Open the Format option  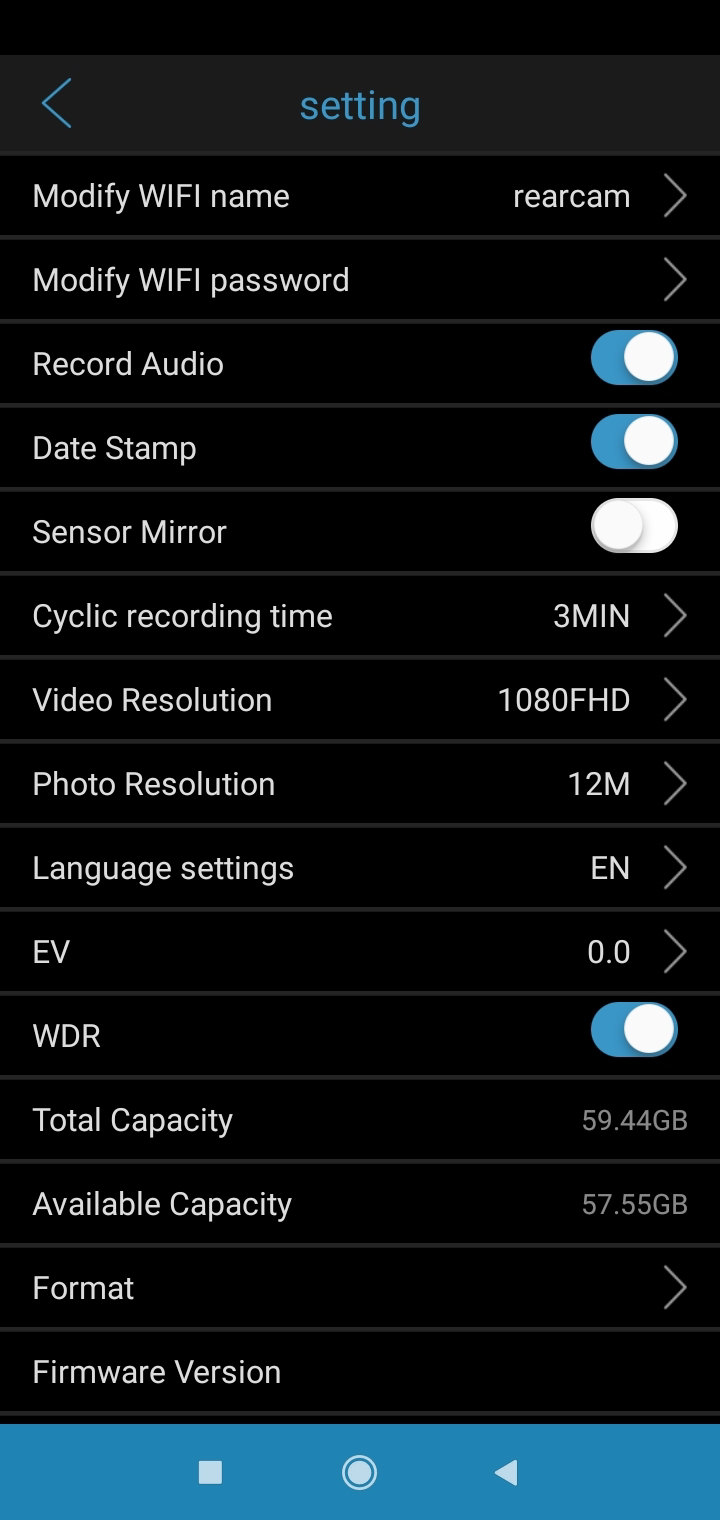point(360,1288)
